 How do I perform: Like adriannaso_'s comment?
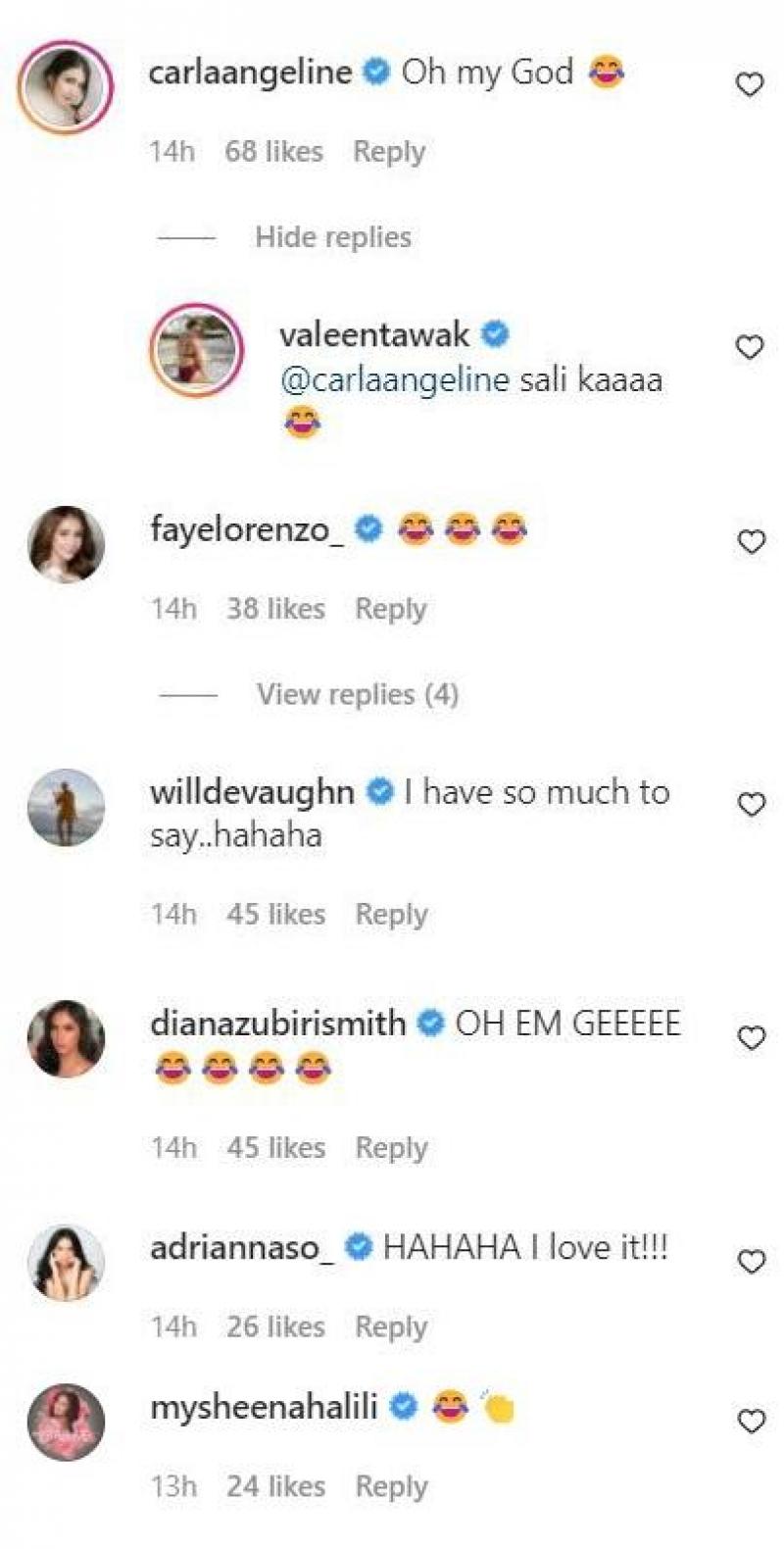pyautogui.click(x=751, y=1261)
